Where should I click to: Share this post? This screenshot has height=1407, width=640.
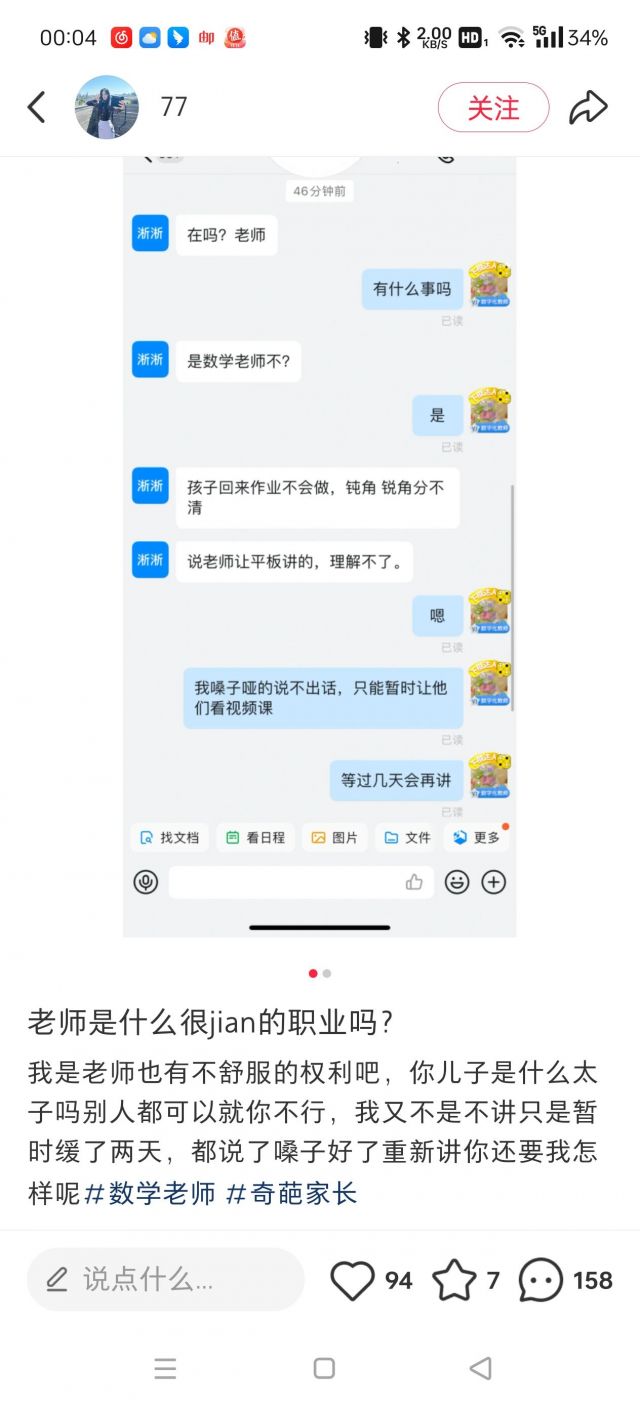(x=588, y=107)
